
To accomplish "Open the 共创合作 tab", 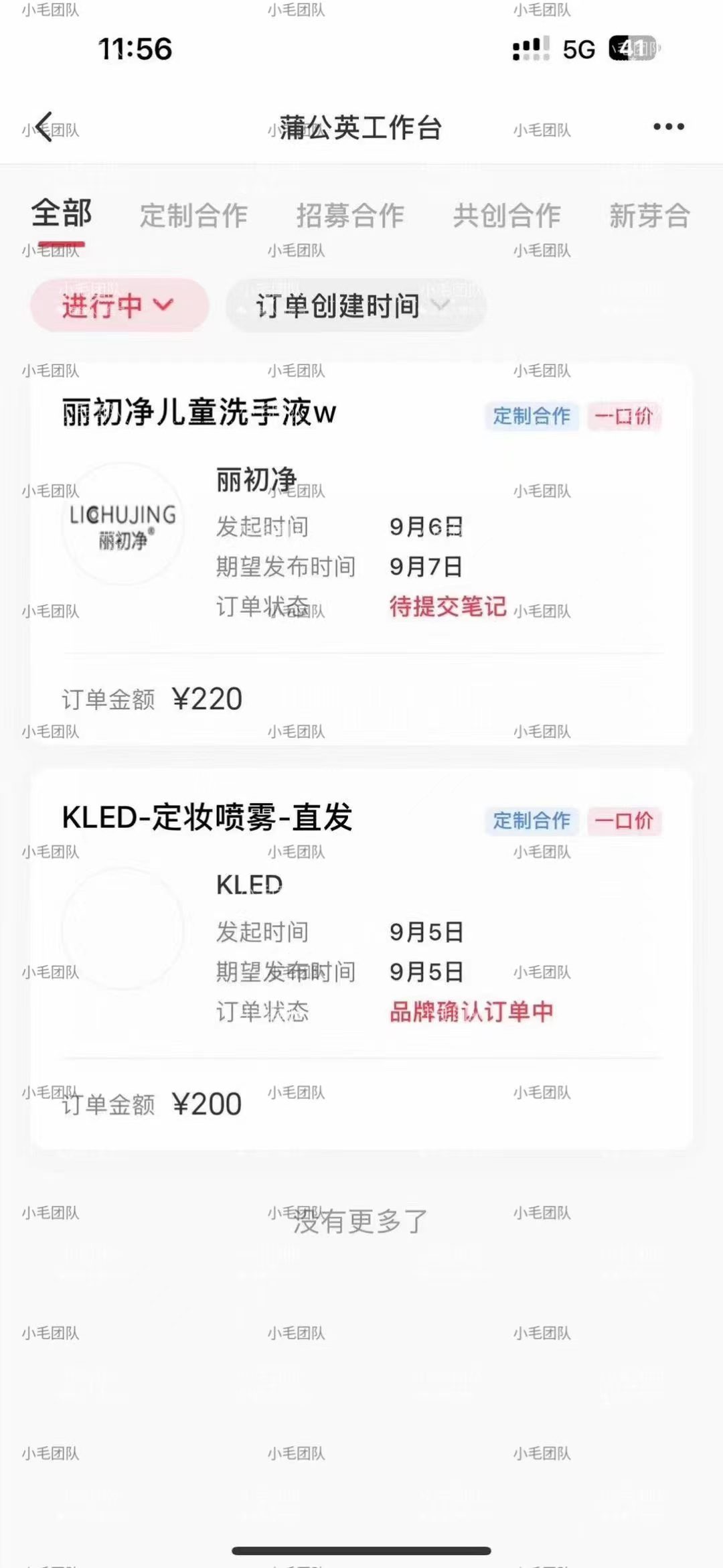I will point(507,216).
